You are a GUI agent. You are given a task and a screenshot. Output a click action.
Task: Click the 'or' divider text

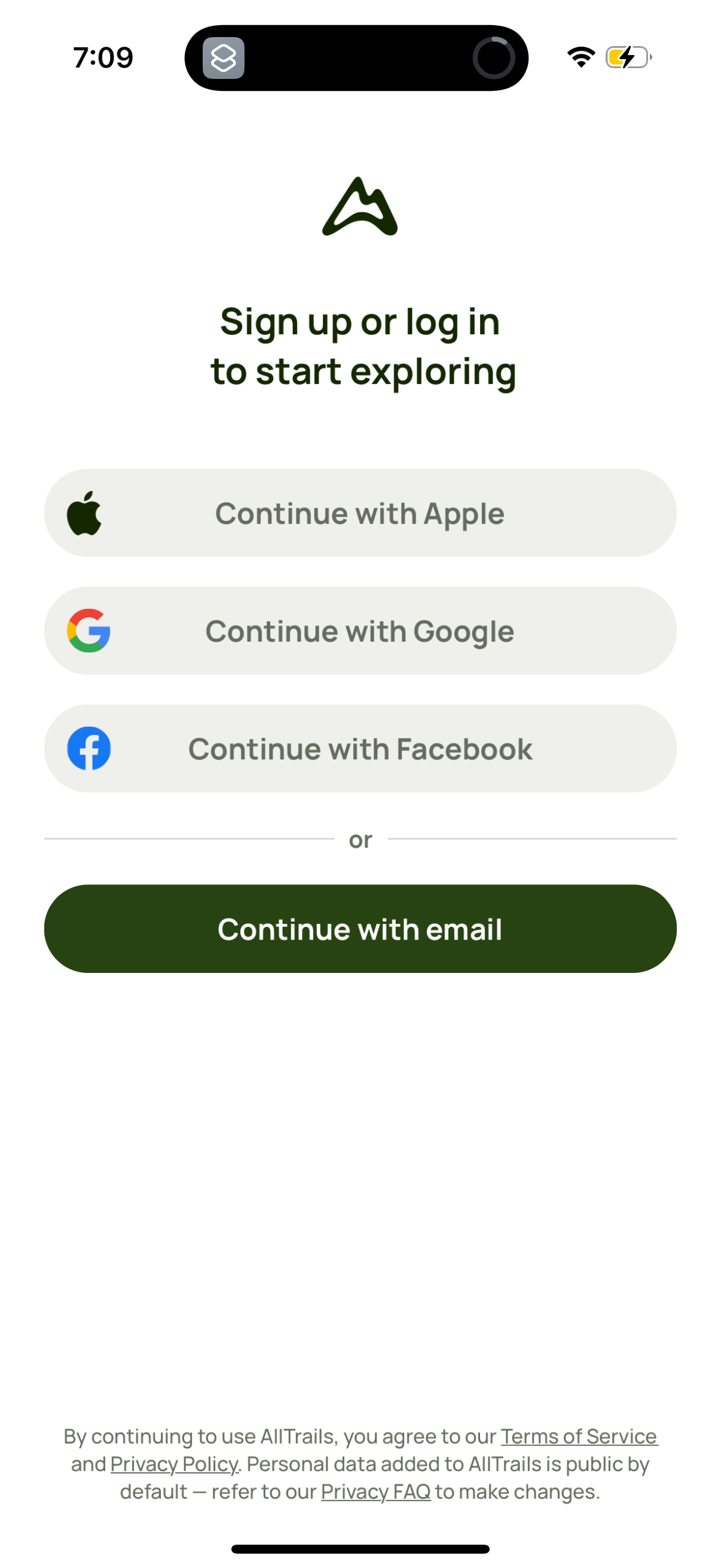tap(360, 839)
